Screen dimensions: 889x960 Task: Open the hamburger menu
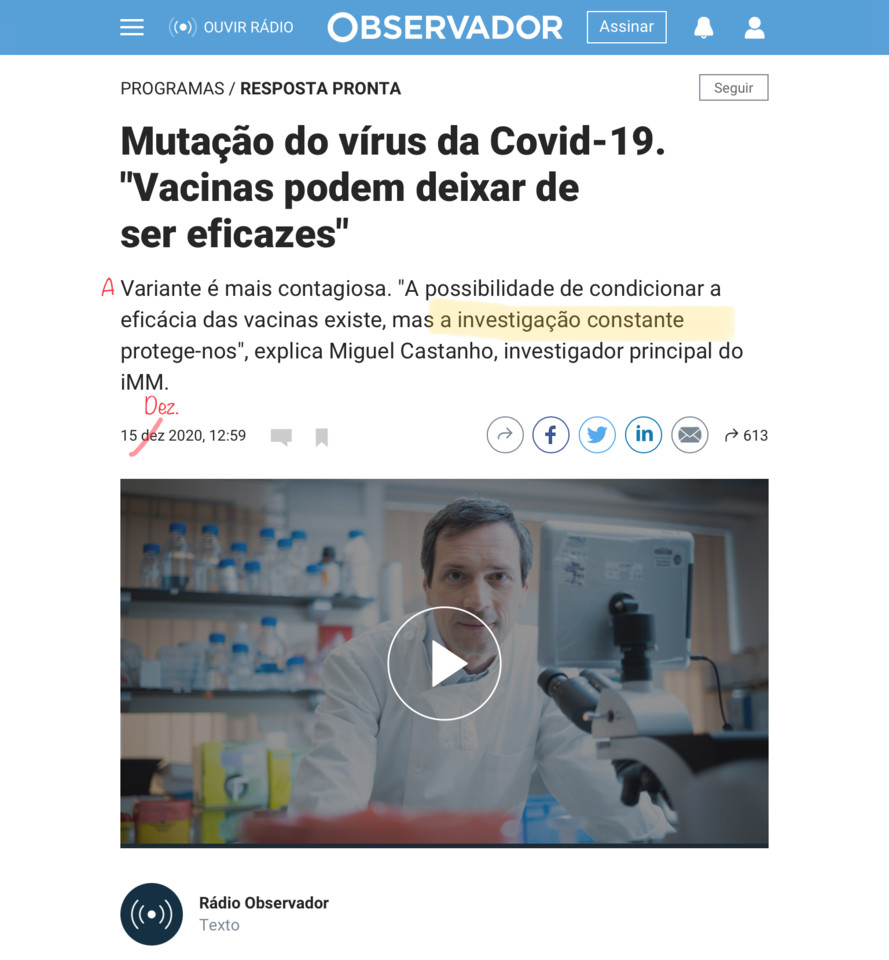click(x=132, y=27)
